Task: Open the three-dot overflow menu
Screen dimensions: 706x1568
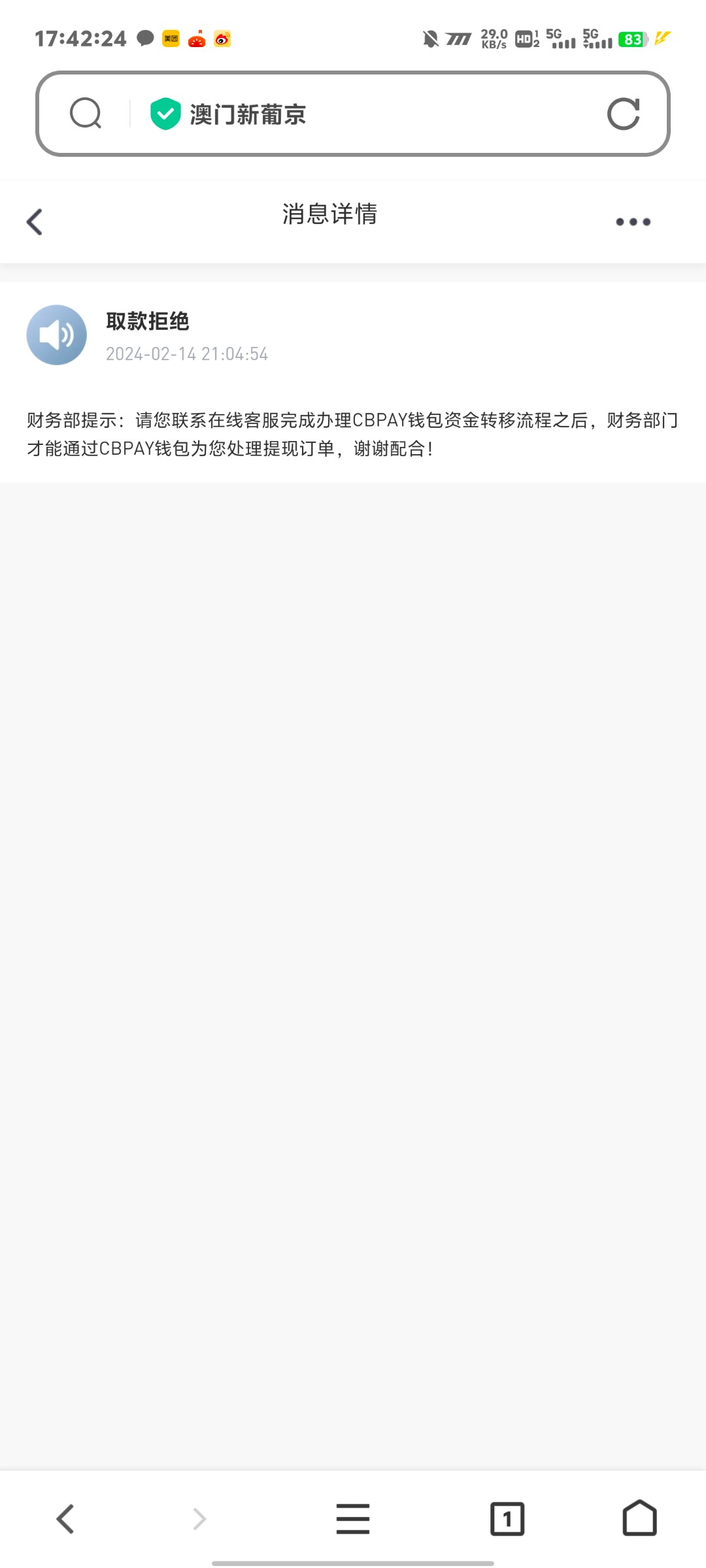Action: click(x=633, y=222)
